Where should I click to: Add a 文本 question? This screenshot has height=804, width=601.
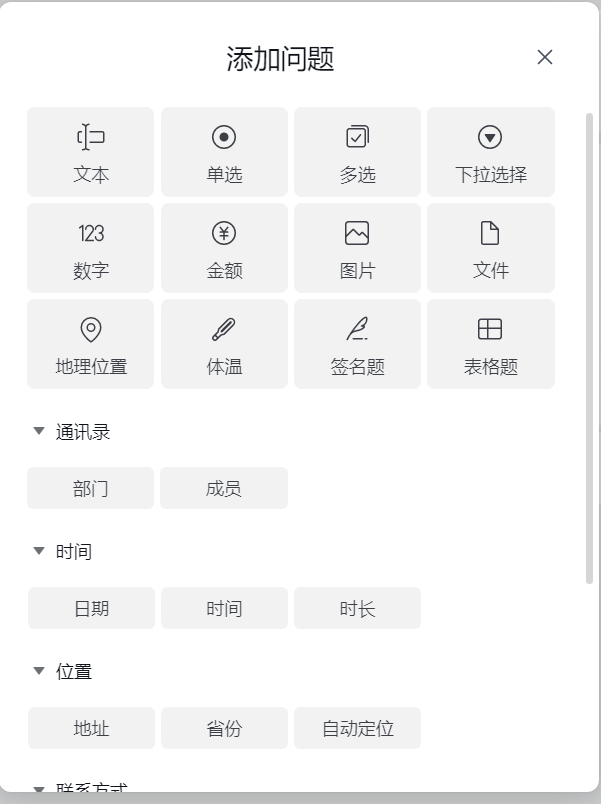click(x=90, y=152)
